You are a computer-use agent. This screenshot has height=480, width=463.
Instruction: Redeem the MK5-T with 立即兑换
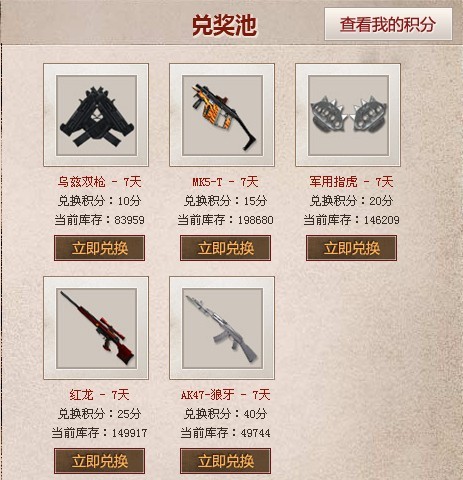[225, 248]
